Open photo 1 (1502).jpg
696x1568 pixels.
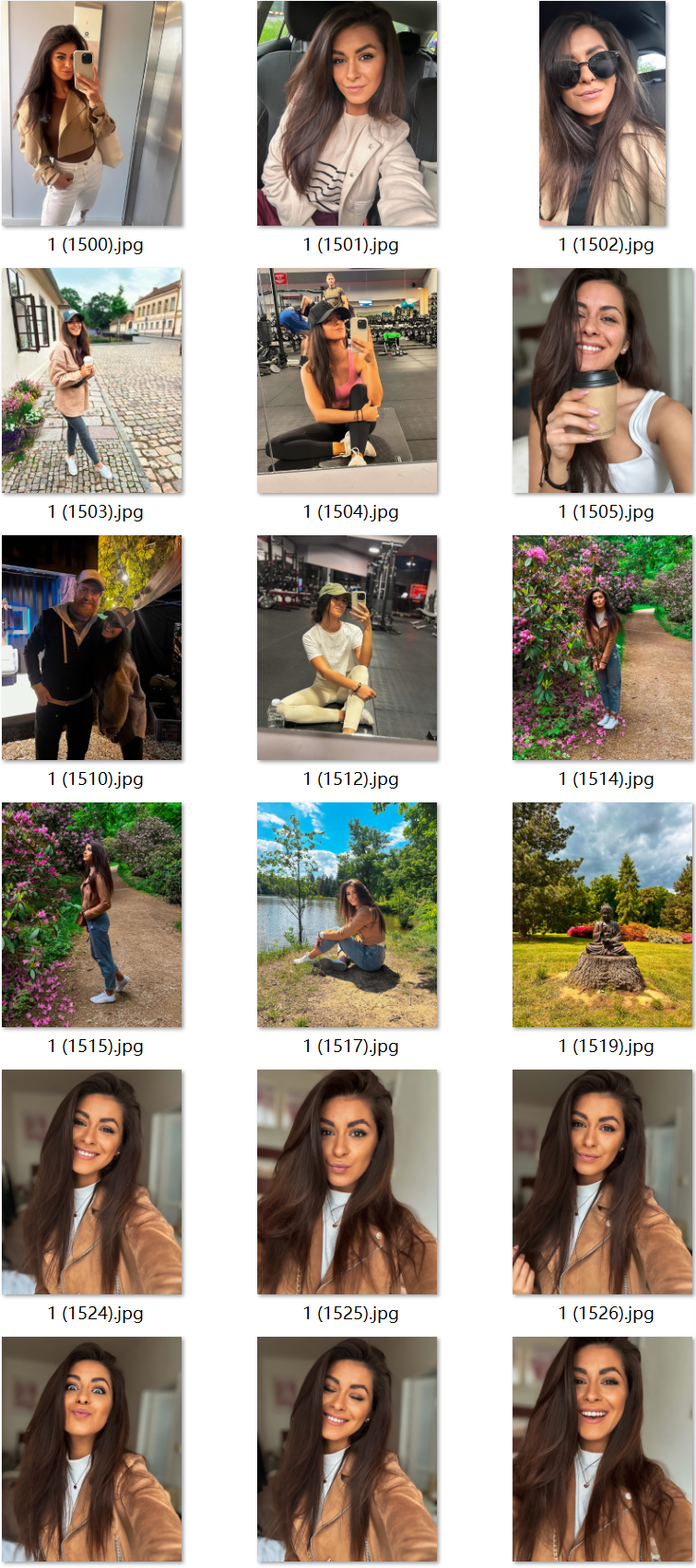click(602, 114)
